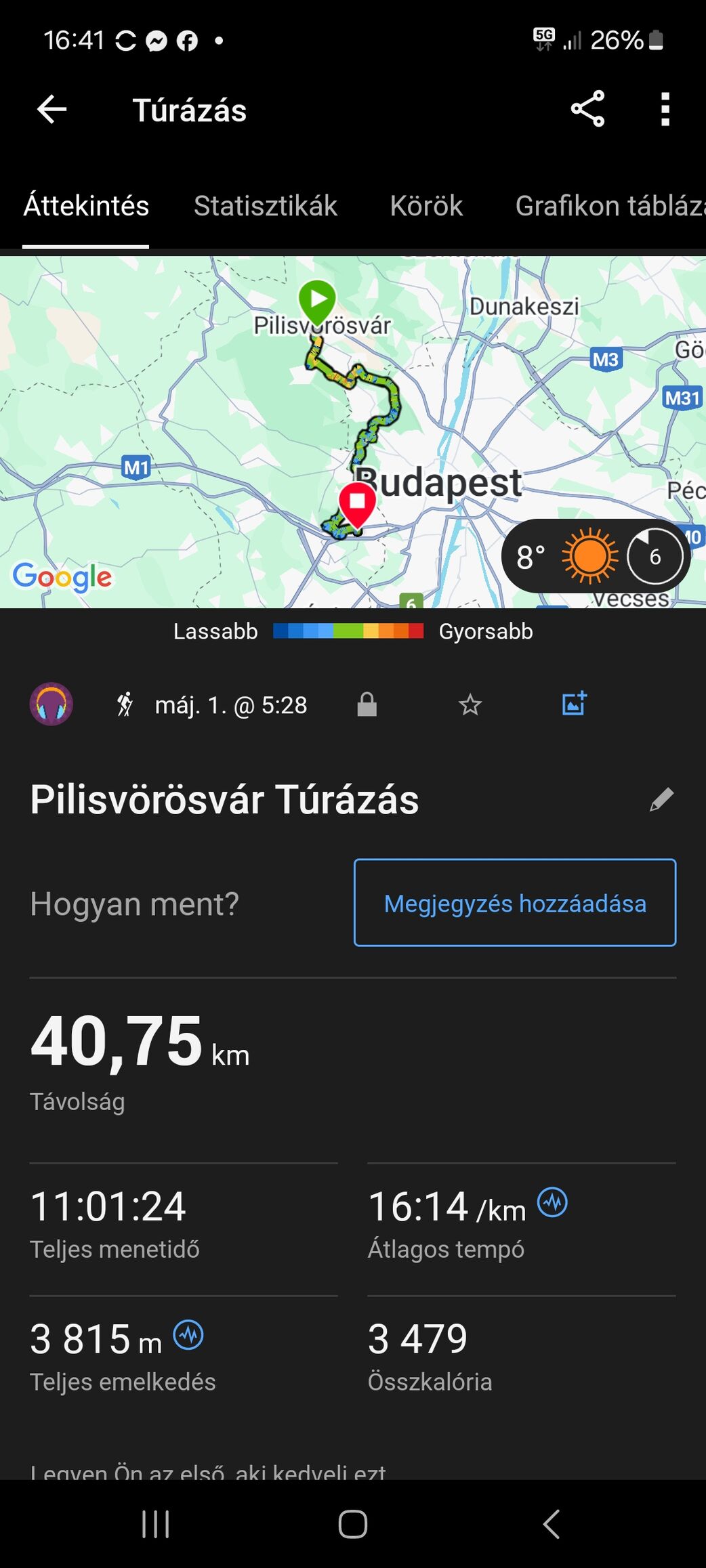Edit the Pilisvörösvár Túrázás activity name
Screen dimensions: 706x1568
(x=661, y=799)
